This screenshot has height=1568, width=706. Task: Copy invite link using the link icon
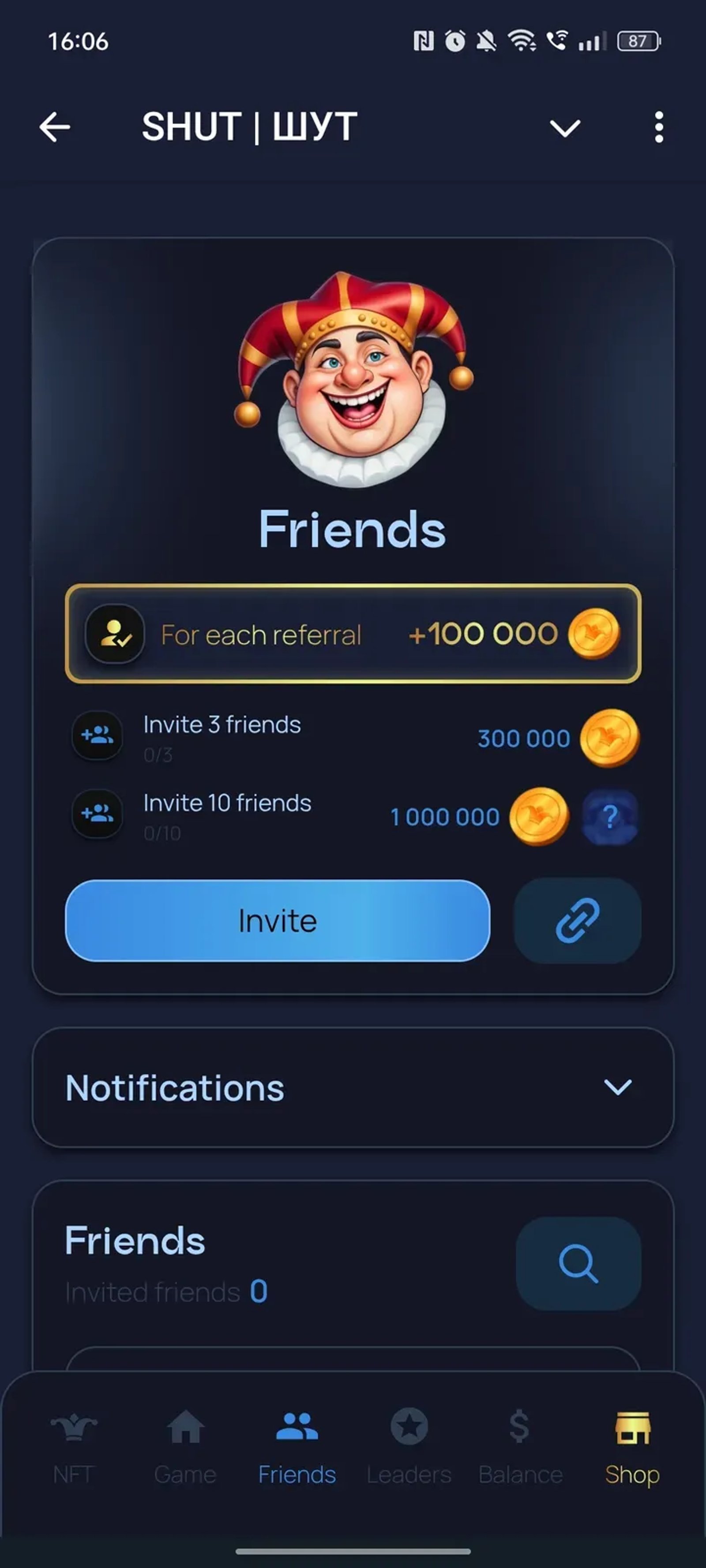(x=577, y=921)
